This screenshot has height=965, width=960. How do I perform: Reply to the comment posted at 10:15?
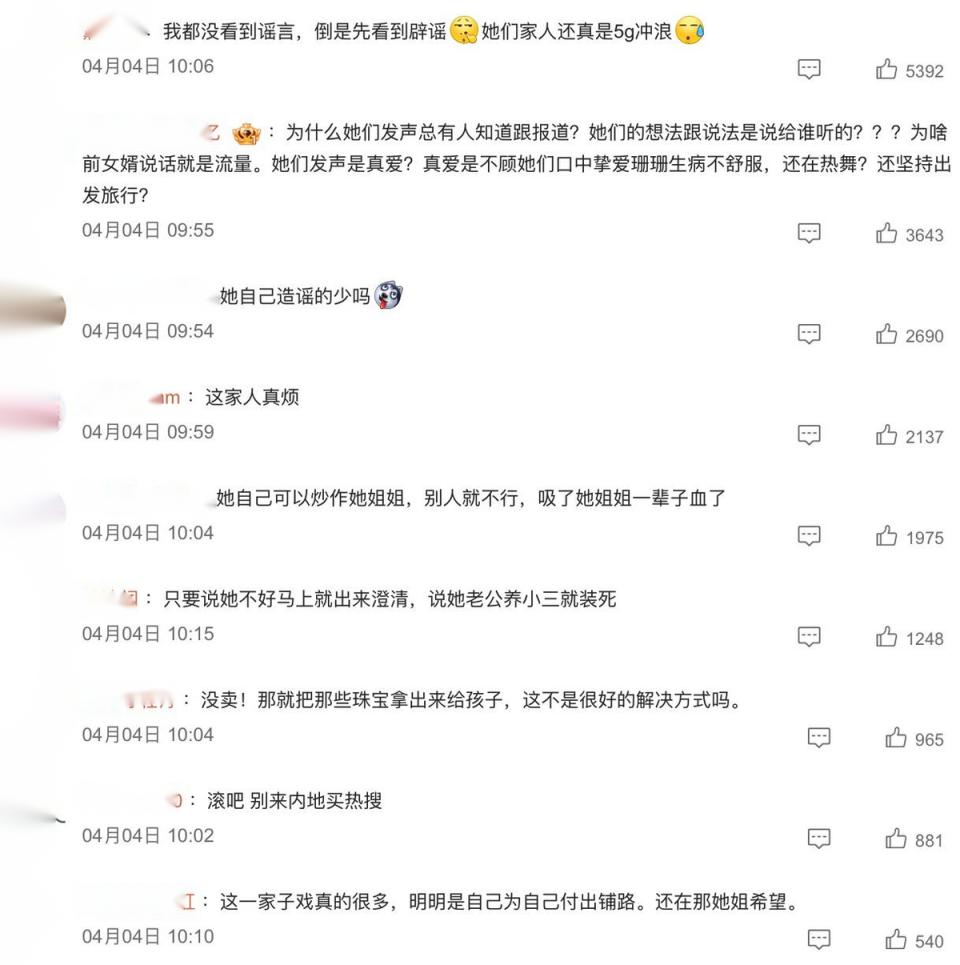(x=809, y=637)
